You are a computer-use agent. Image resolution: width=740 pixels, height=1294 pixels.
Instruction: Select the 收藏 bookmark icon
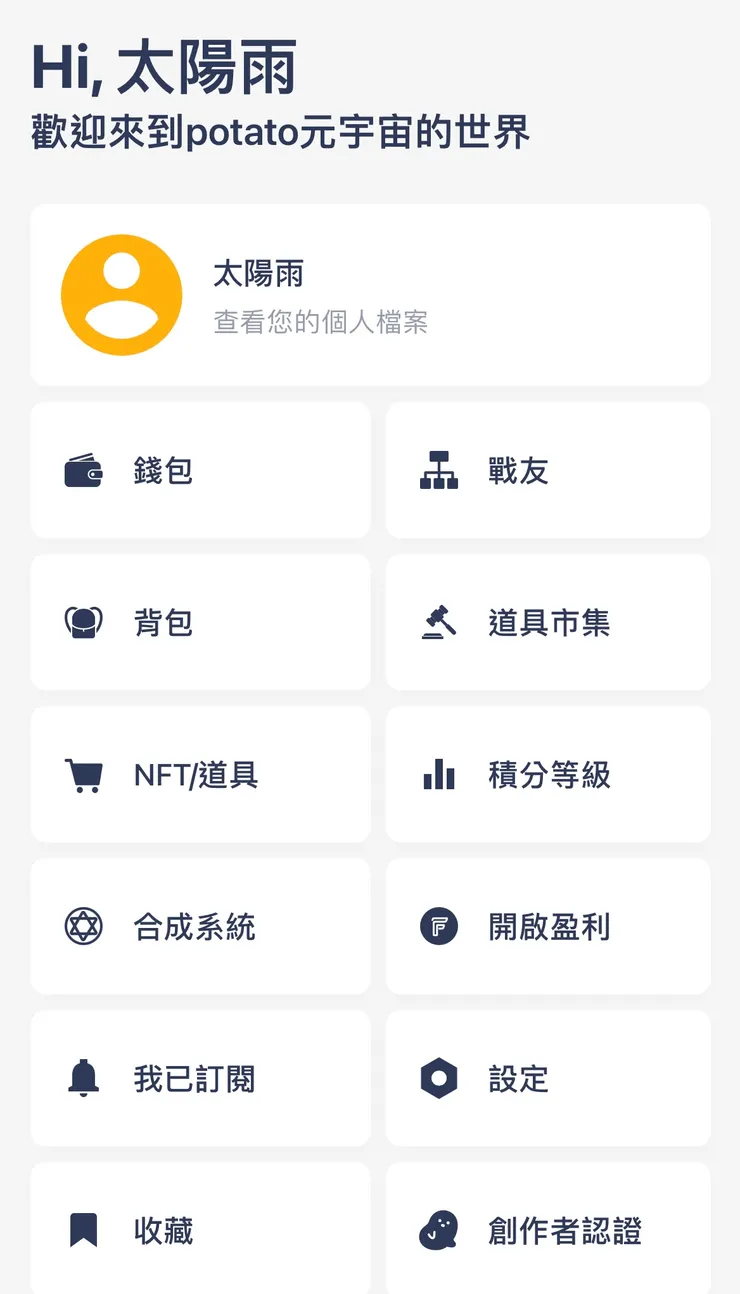click(x=83, y=1231)
